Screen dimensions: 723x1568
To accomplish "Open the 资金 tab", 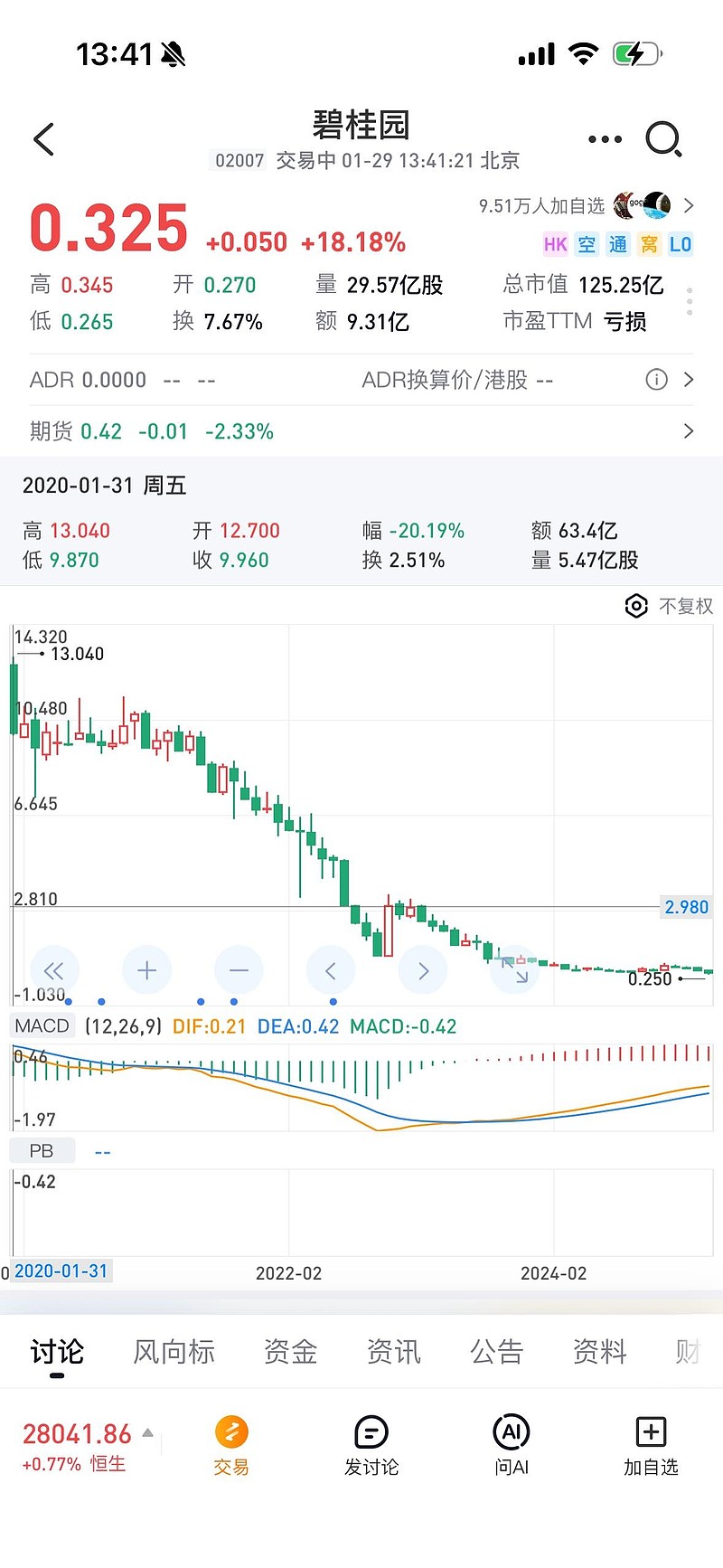I will pos(289,1351).
